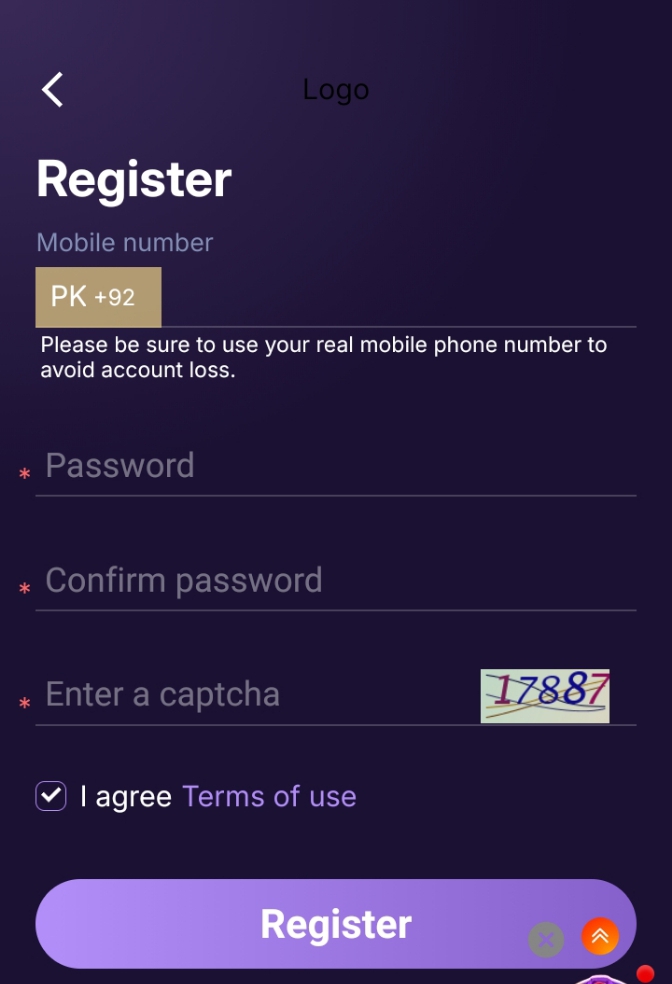Tap the mobile number input field
The width and height of the screenshot is (672, 984).
(398, 298)
